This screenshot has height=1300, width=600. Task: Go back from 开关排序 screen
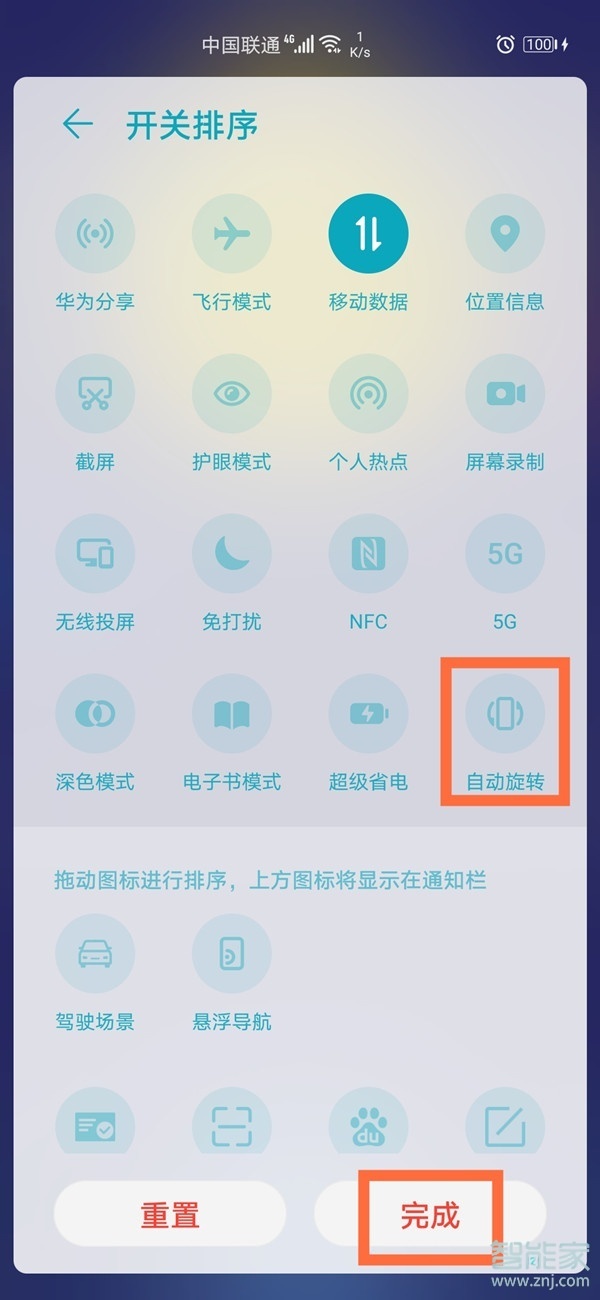tap(77, 125)
